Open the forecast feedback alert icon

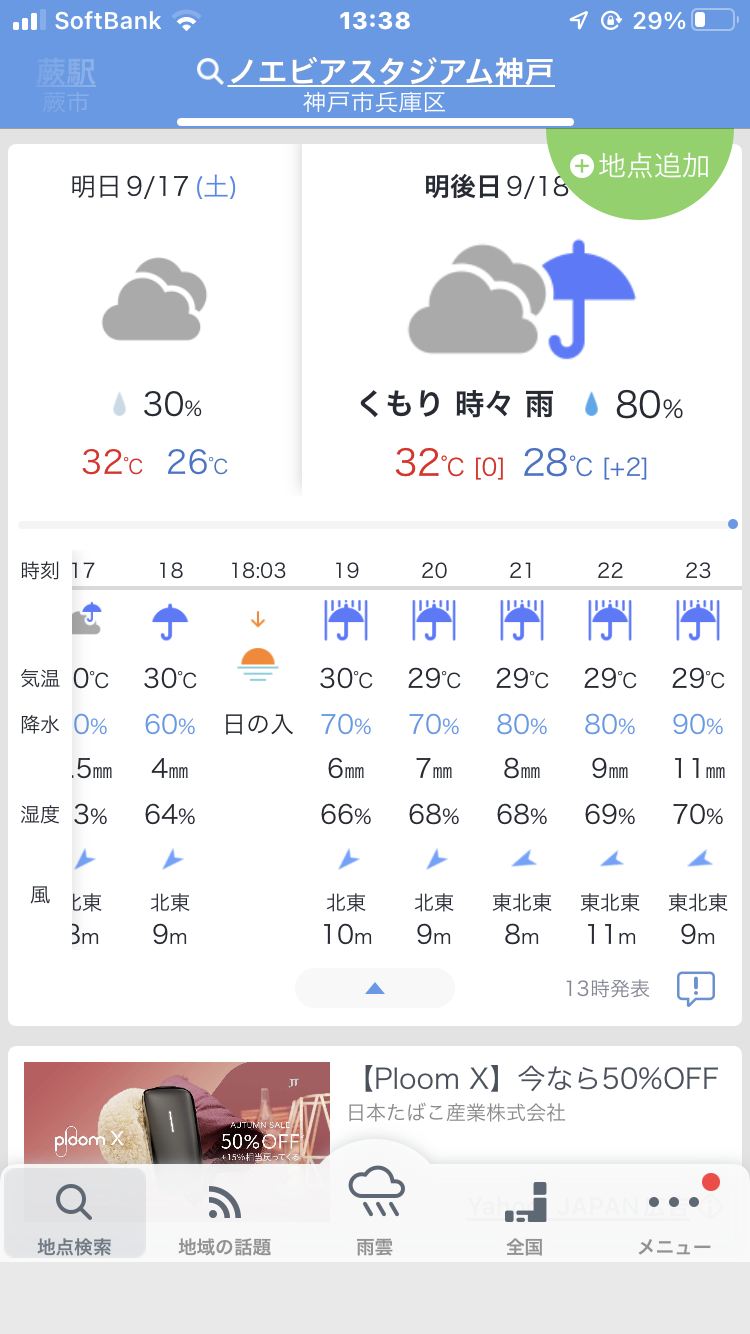pos(695,988)
